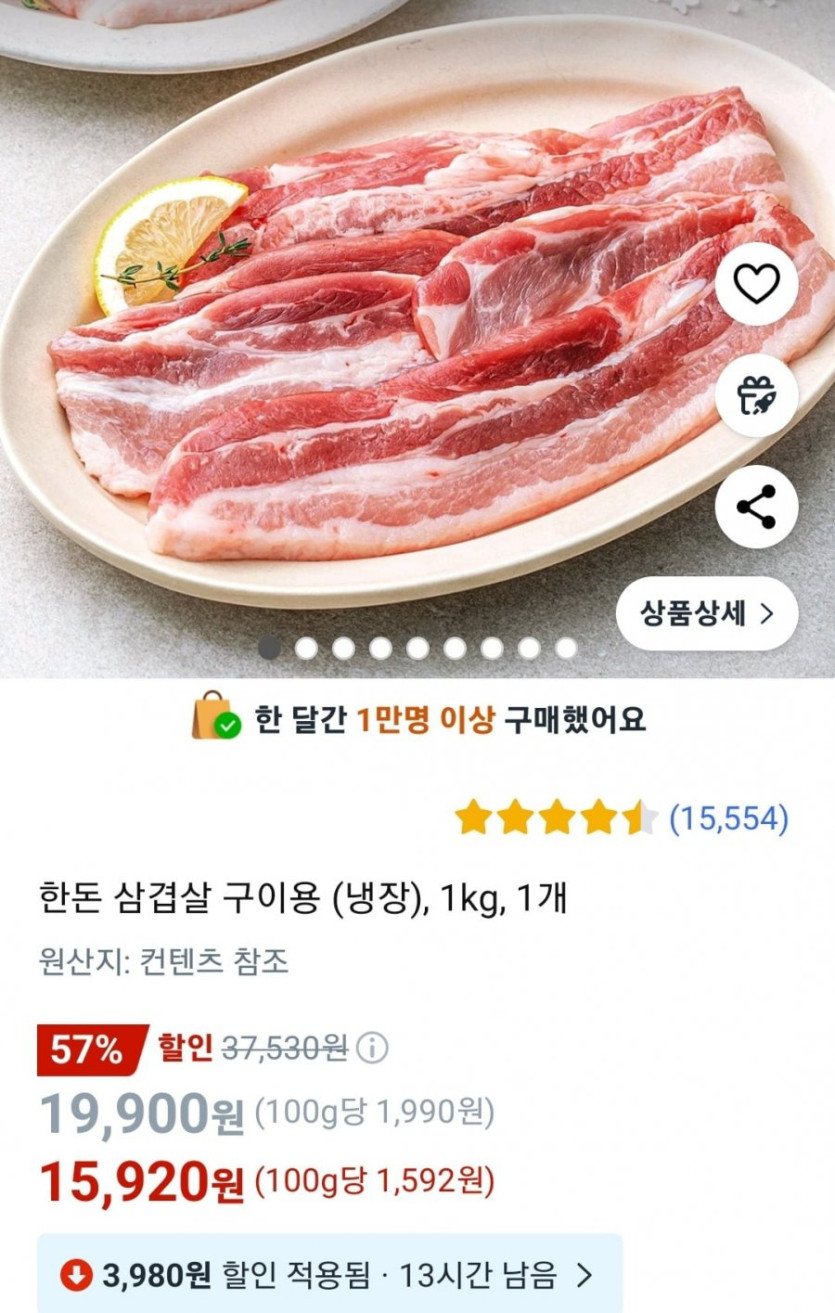This screenshot has height=1313, width=835.
Task: Send this product as a gift
Action: pos(756,396)
